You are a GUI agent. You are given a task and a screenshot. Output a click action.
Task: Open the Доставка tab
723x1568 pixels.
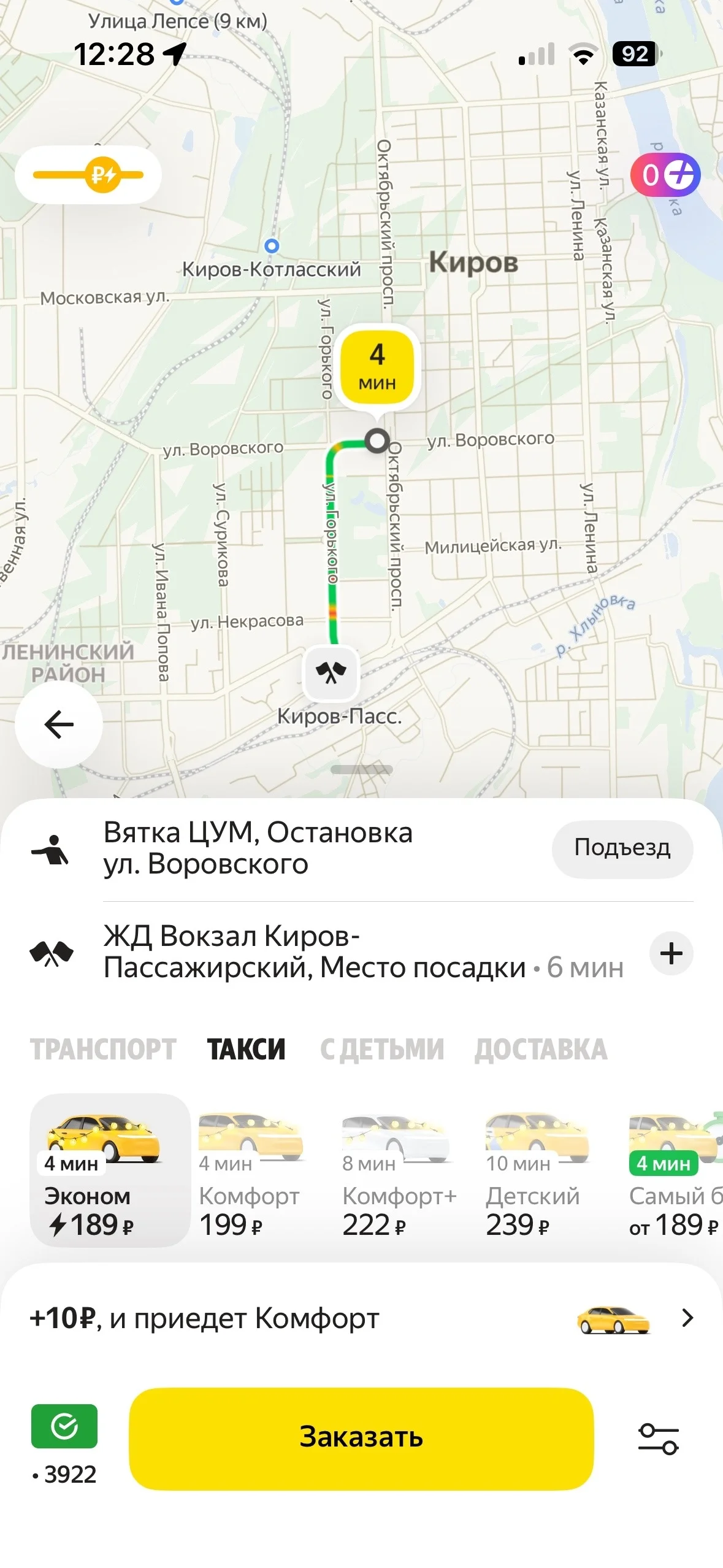541,1050
